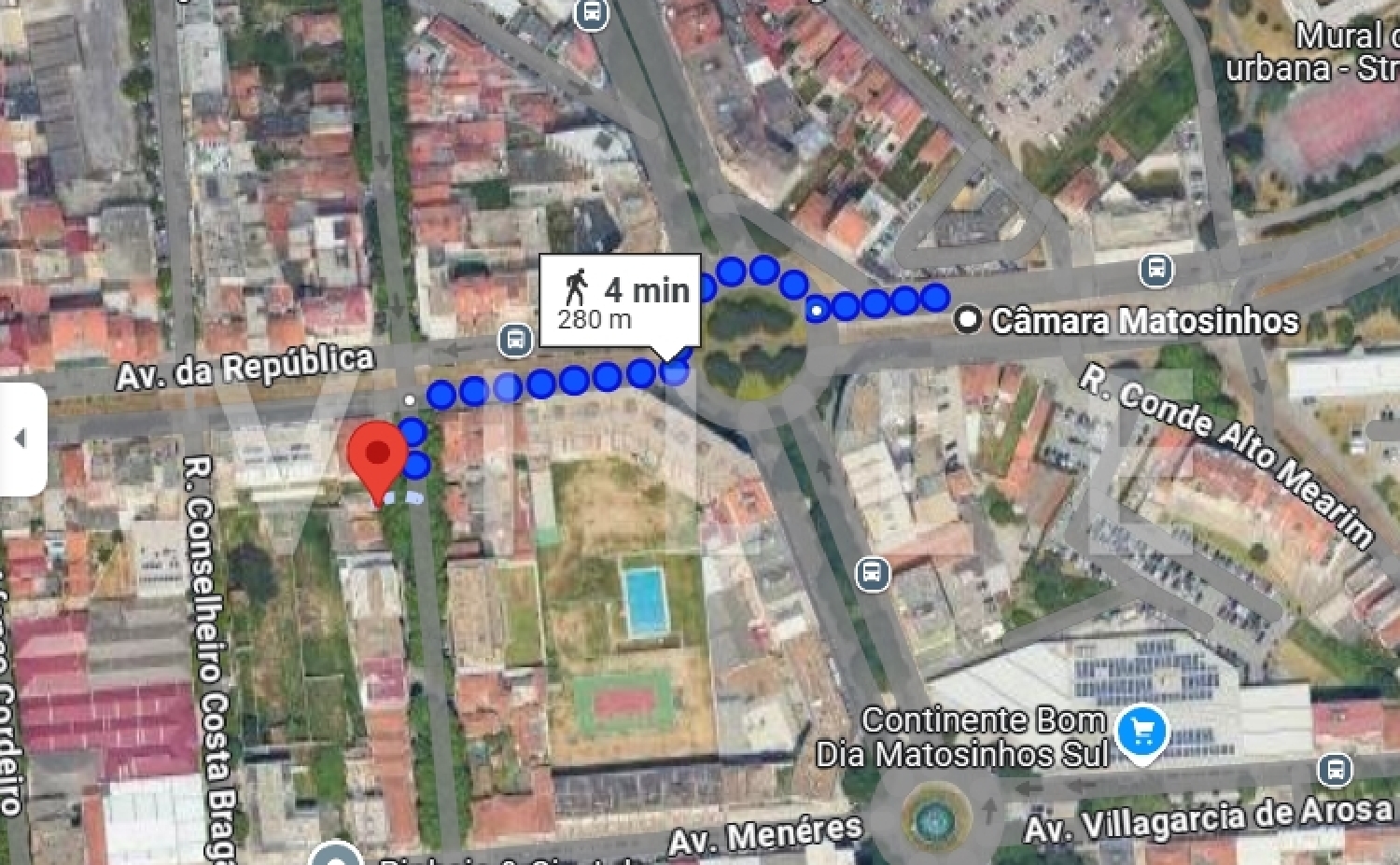Open Continente Bom Dia Matosinhos Sul place
This screenshot has width=1400, height=865.
coord(1142,730)
